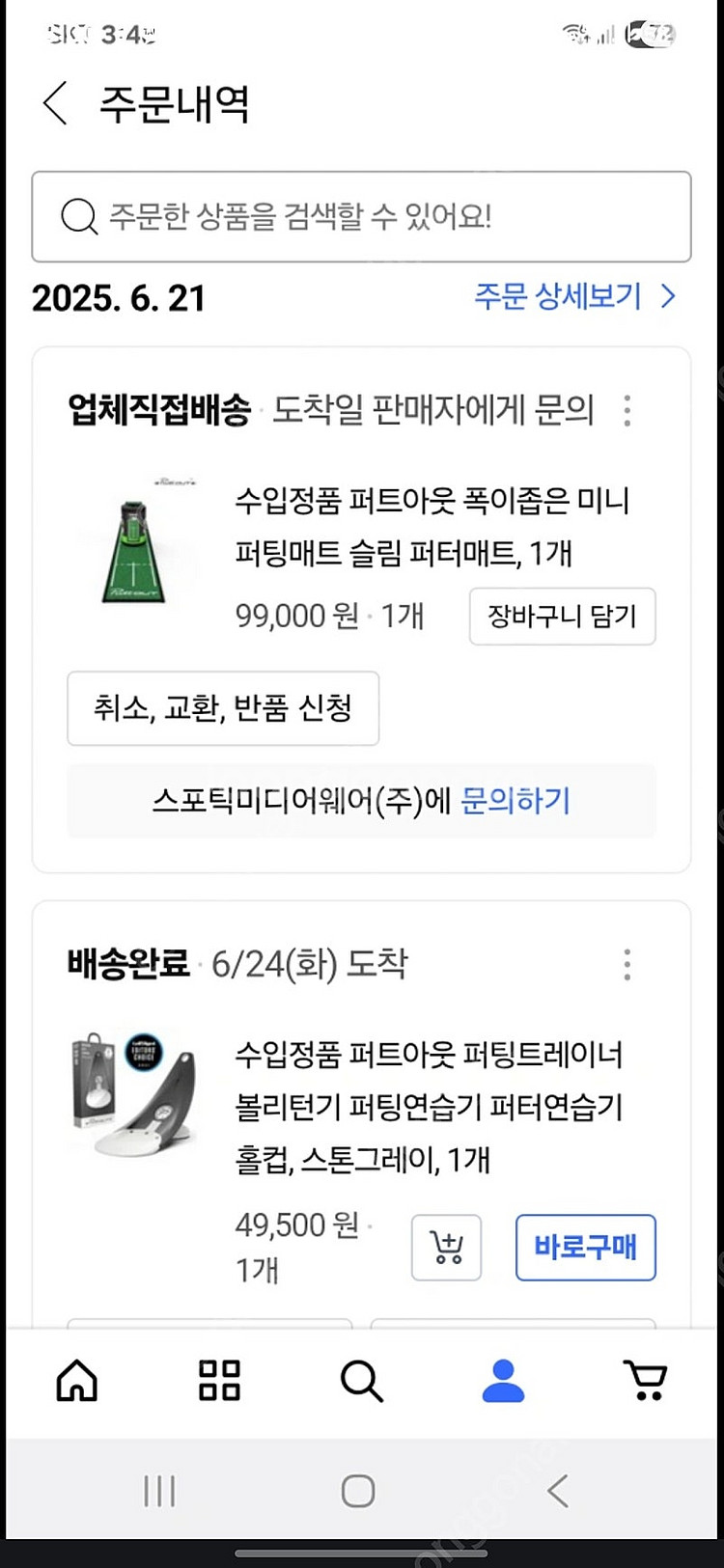The image size is (724, 1568).
Task: Select 바로구매 for the putting trainer
Action: click(585, 1247)
